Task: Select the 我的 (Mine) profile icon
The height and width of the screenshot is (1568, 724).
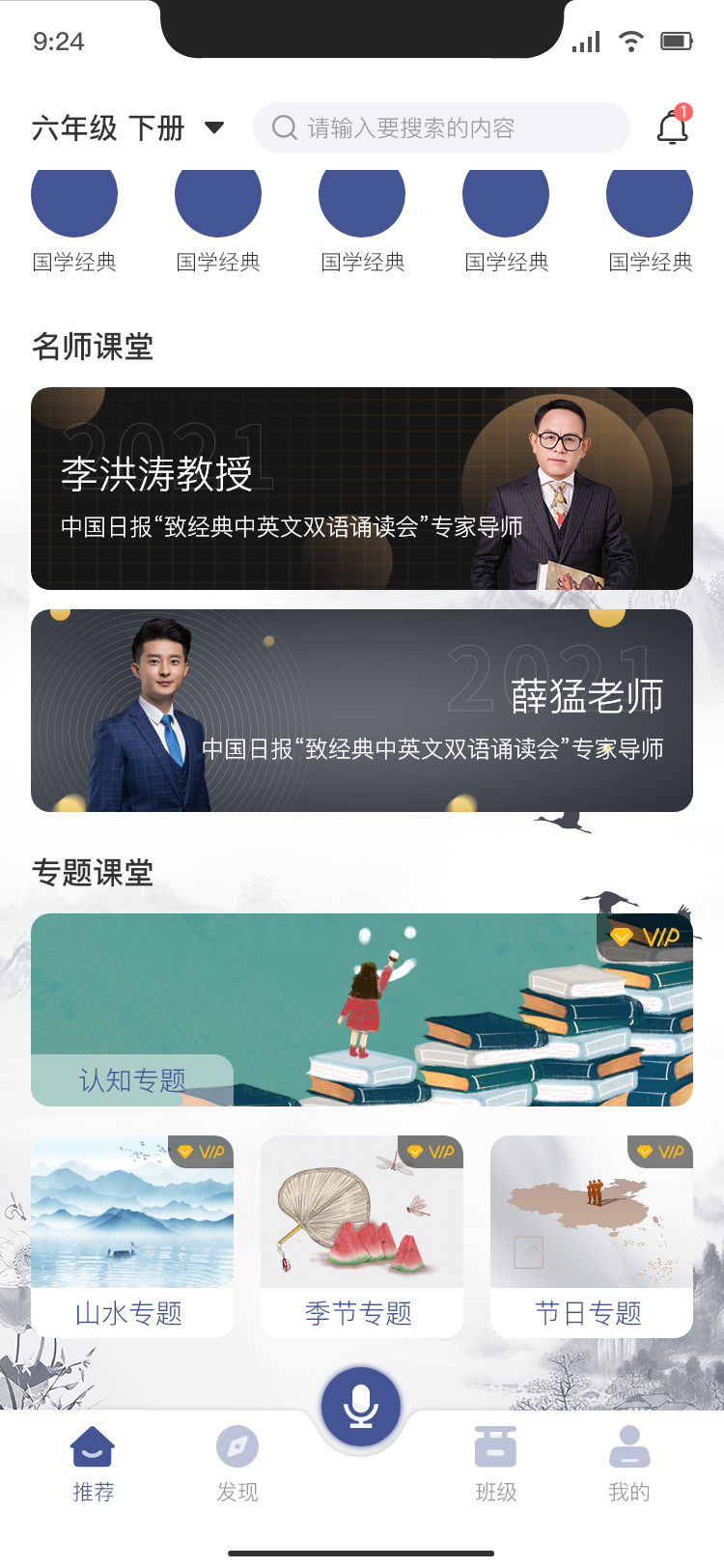Action: (x=629, y=1445)
